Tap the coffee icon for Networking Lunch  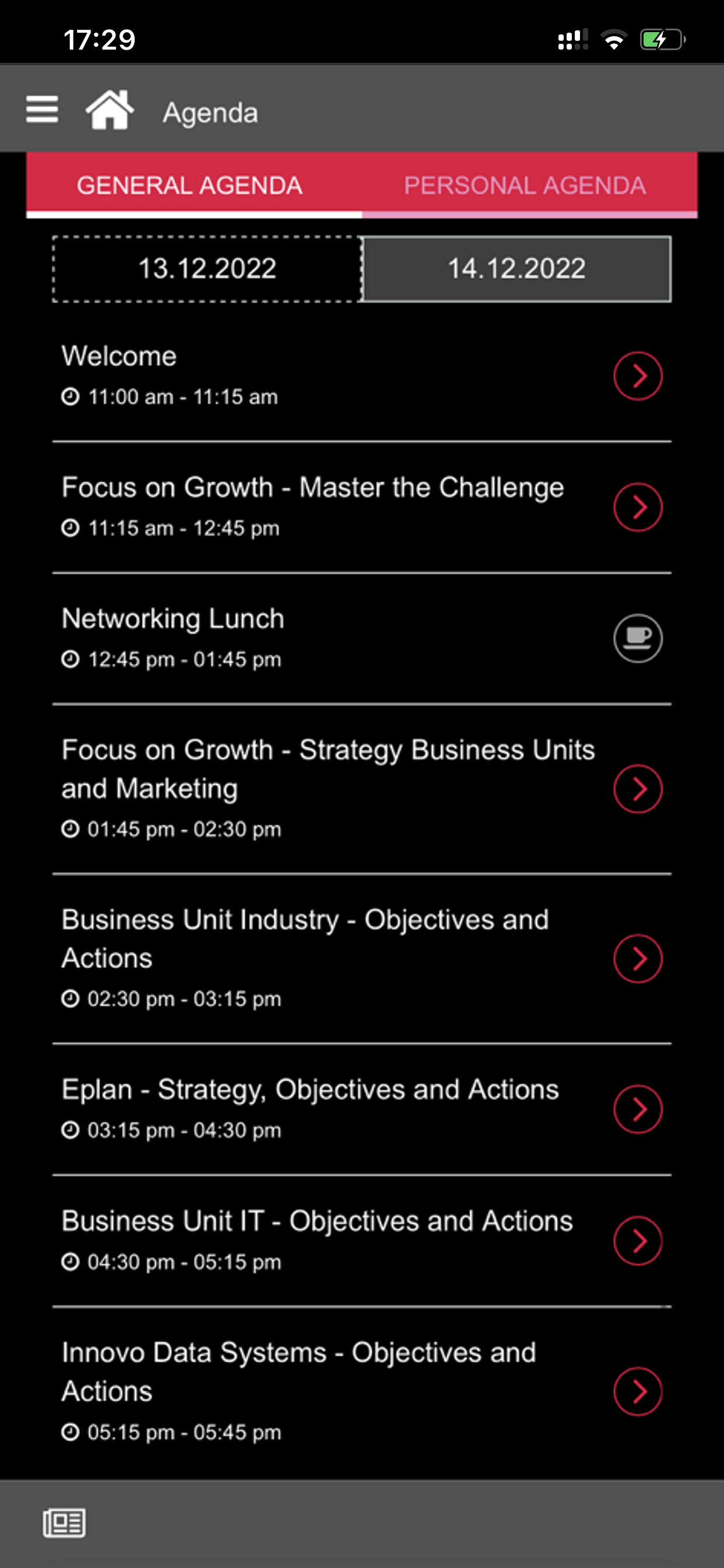[638, 639]
